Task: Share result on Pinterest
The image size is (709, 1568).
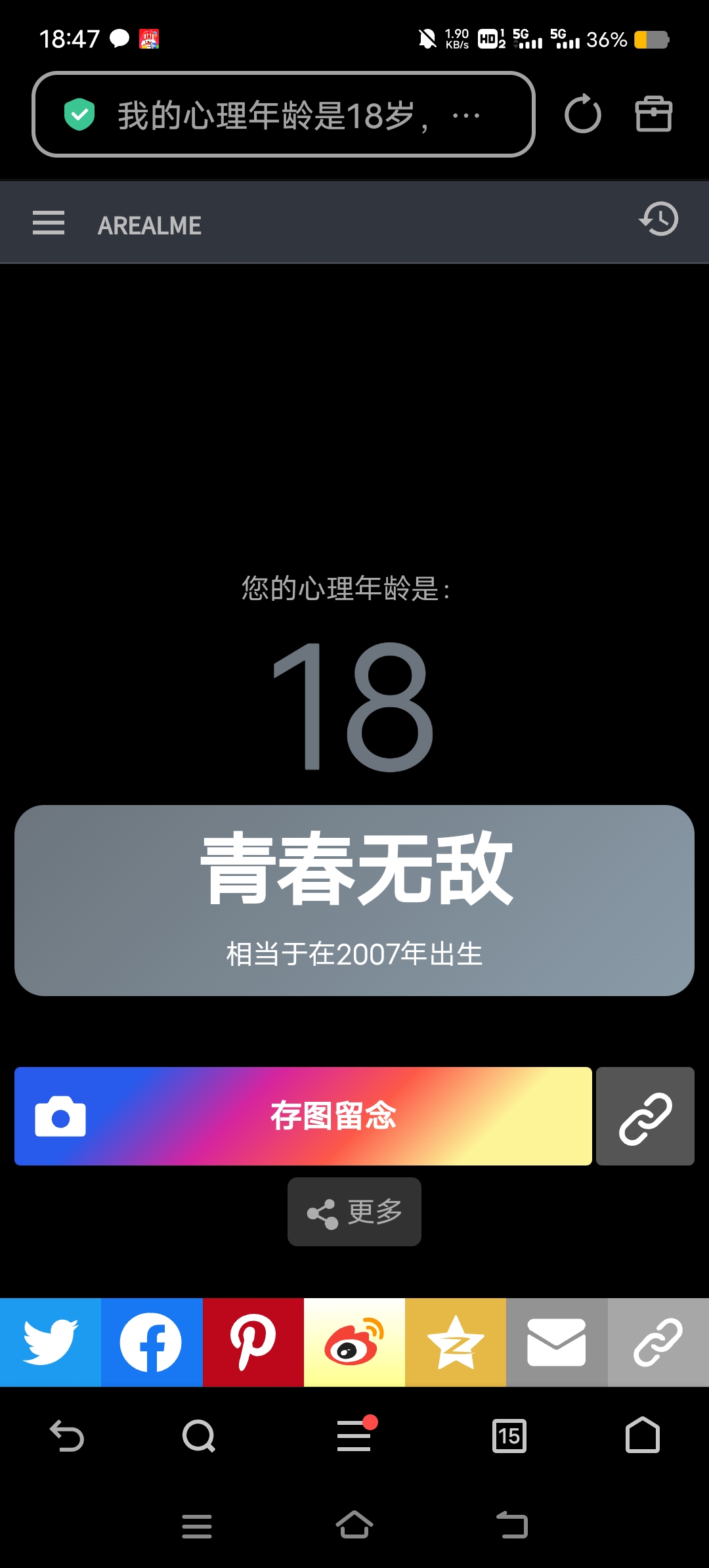Action: tap(253, 1342)
